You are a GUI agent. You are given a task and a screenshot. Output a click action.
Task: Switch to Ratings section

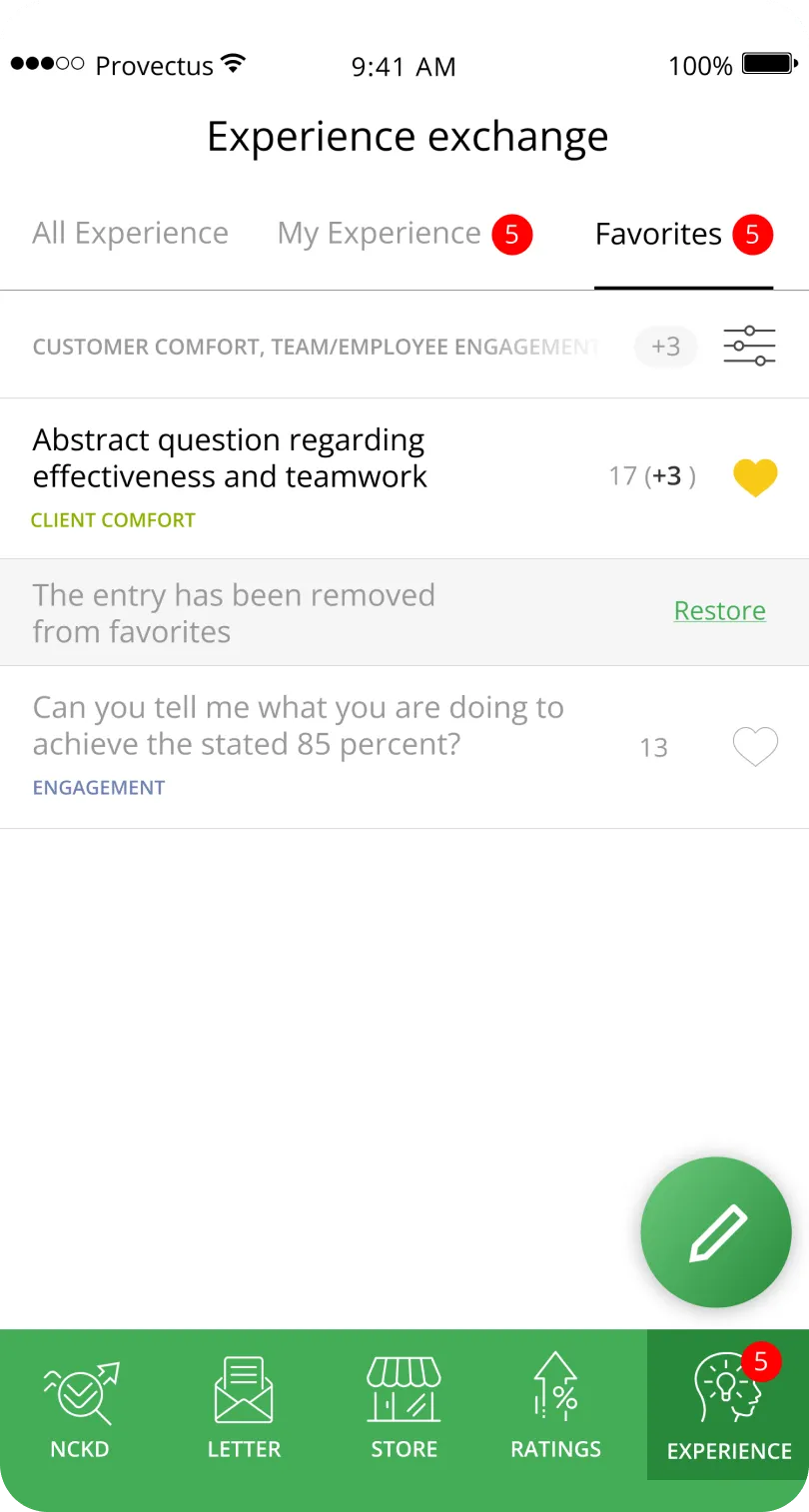(x=555, y=1408)
